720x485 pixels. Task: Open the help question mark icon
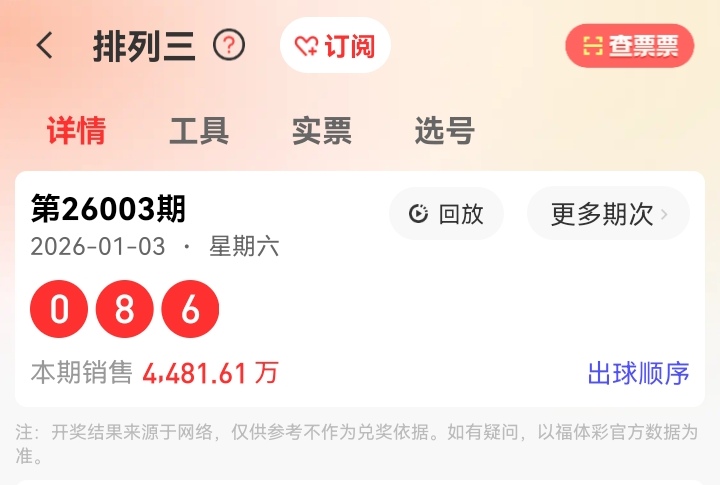(230, 45)
